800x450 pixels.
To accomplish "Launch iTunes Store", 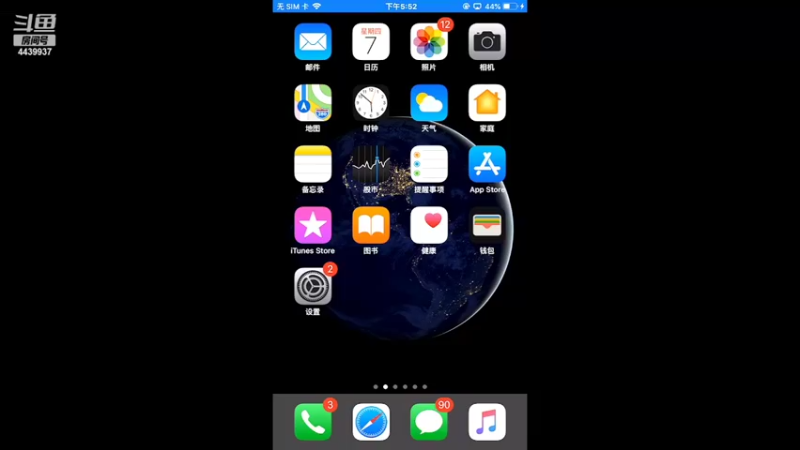I will 313,225.
